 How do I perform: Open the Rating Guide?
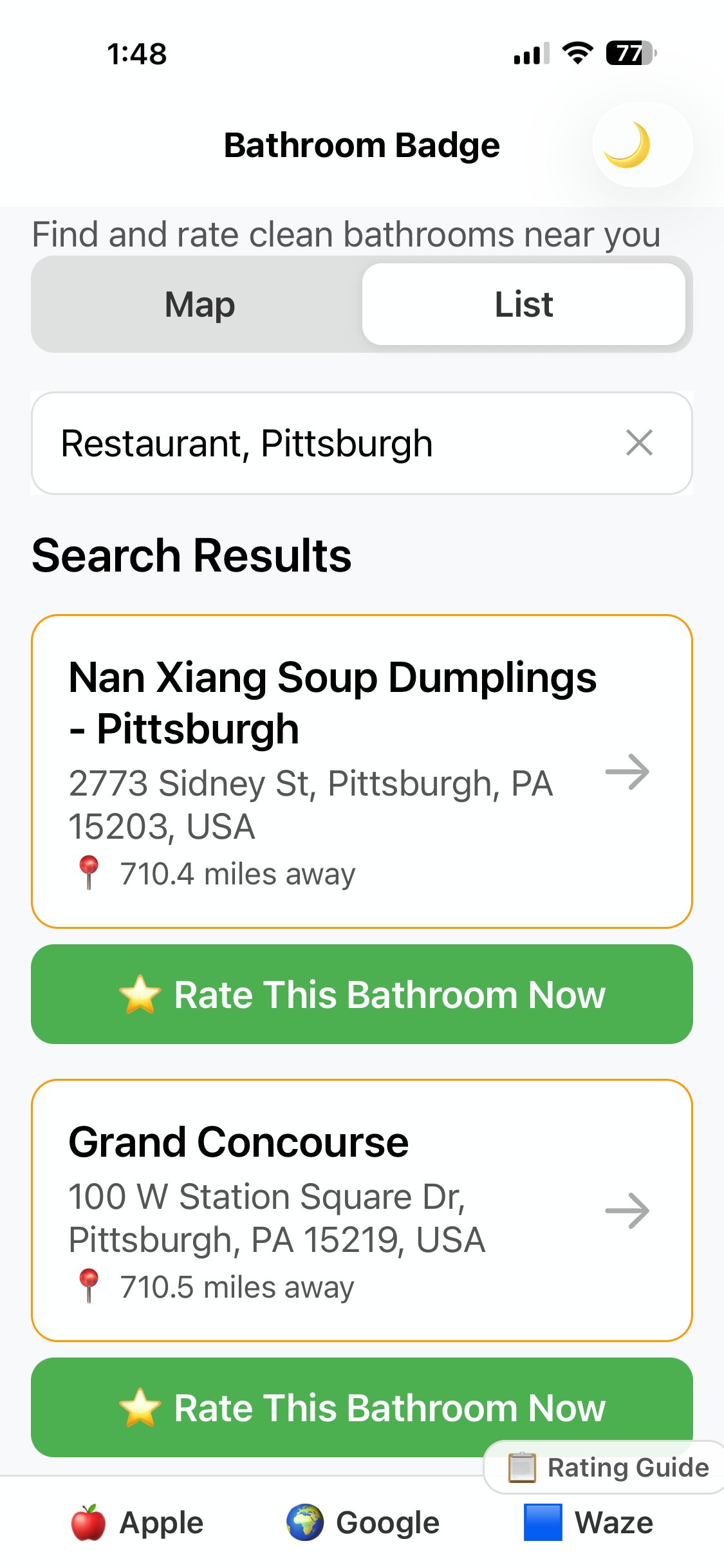point(599,1468)
